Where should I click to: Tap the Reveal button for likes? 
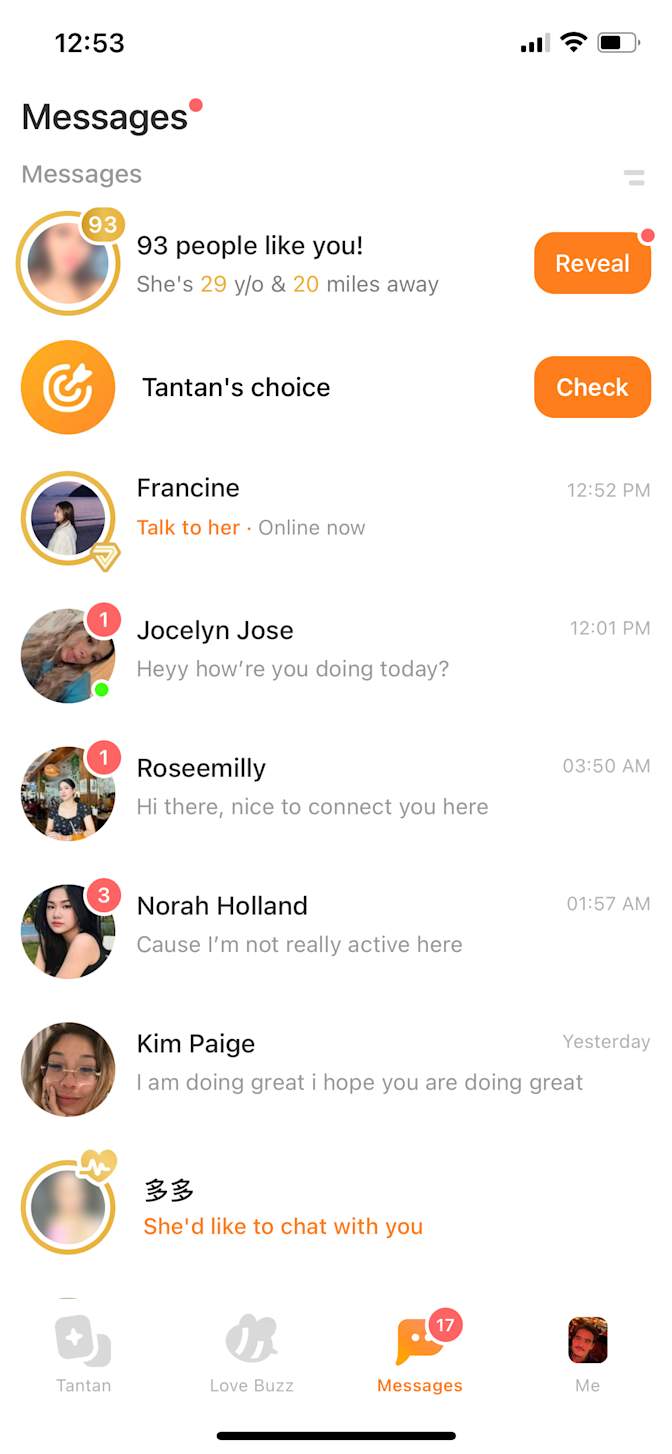[x=592, y=263]
